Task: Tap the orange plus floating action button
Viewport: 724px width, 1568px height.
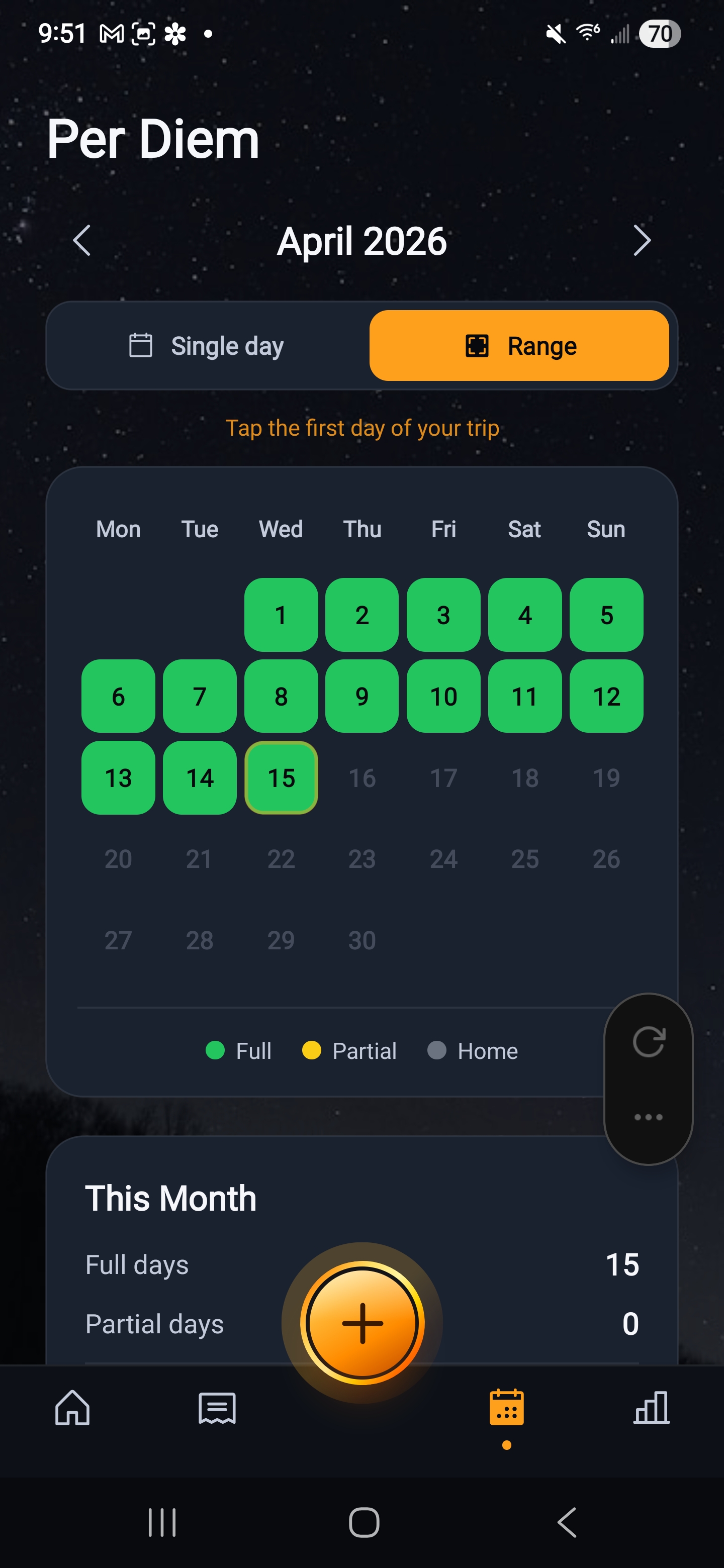Action: (363, 1322)
